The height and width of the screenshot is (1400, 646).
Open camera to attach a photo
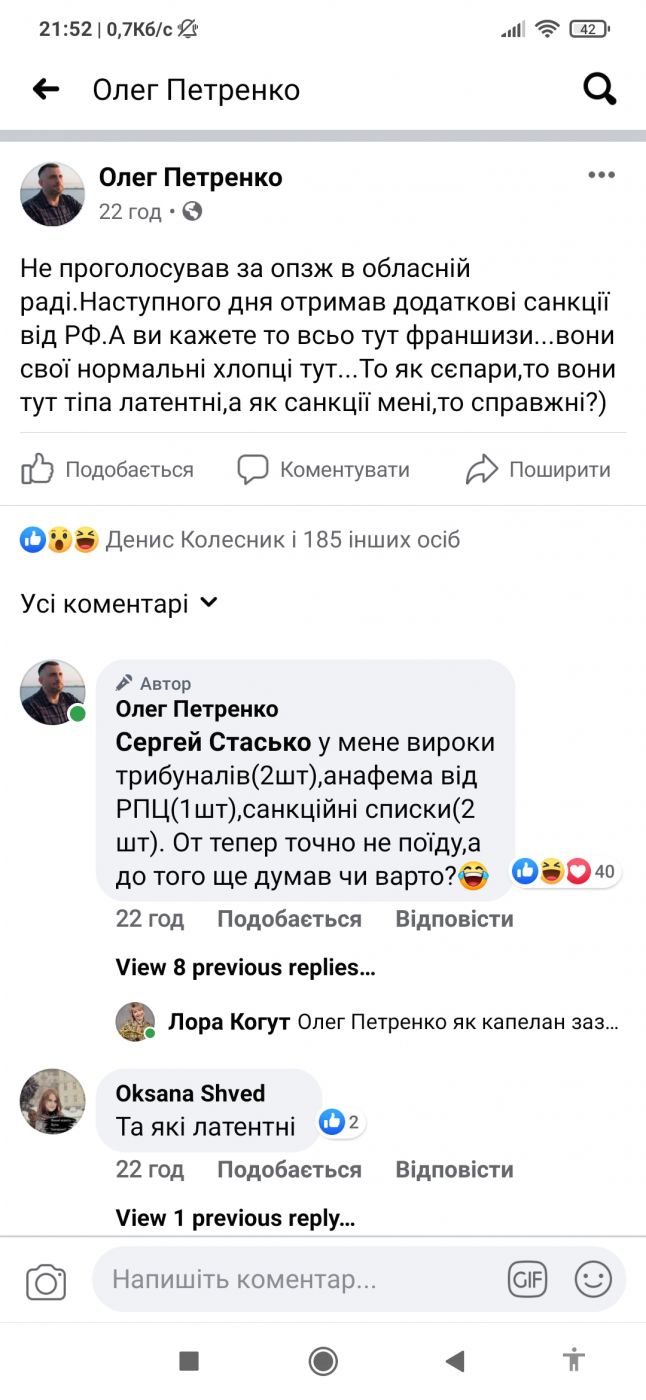point(46,1281)
